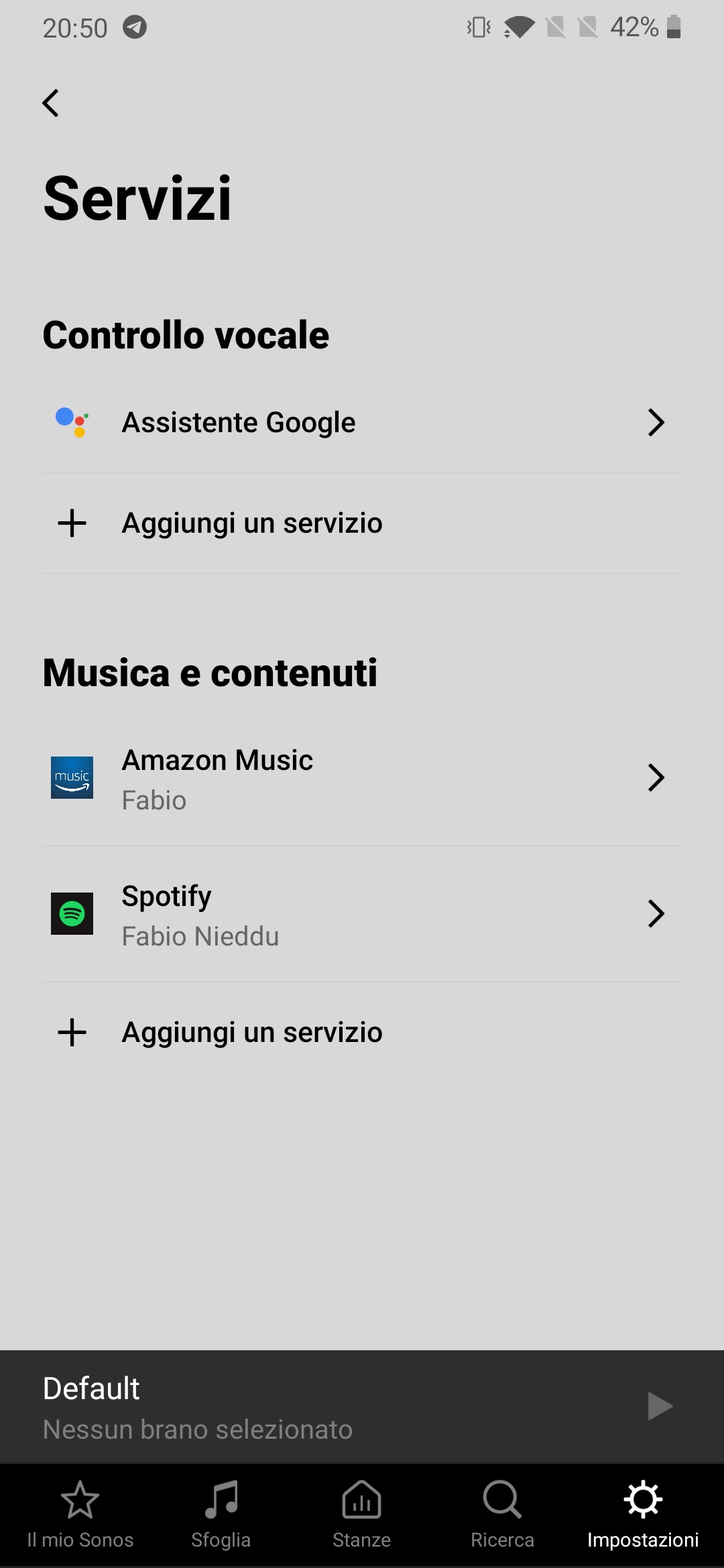Play on the Default room bar
Image resolution: width=724 pixels, height=1568 pixels.
pos(660,1406)
